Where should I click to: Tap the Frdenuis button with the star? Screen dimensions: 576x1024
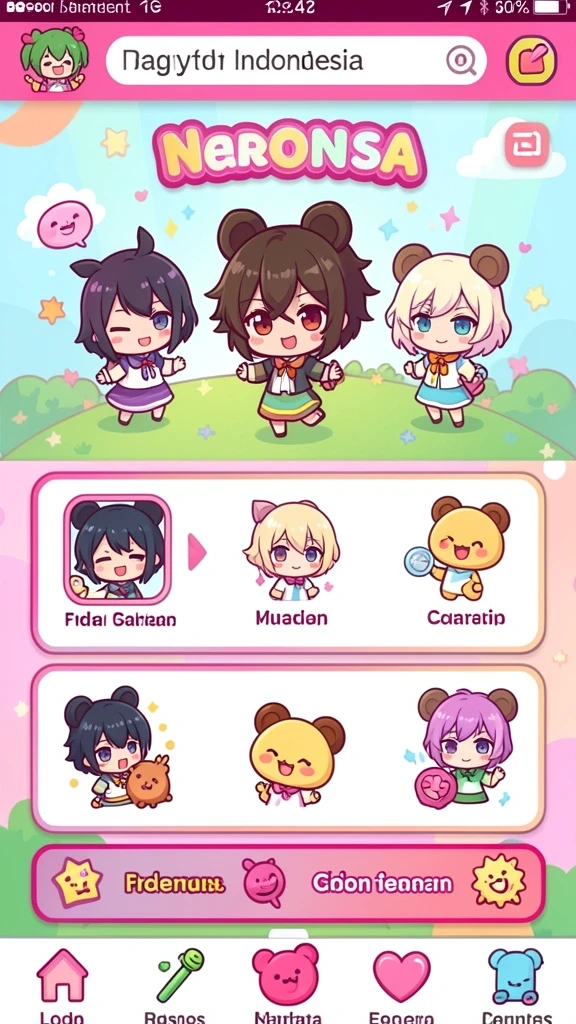click(x=138, y=884)
